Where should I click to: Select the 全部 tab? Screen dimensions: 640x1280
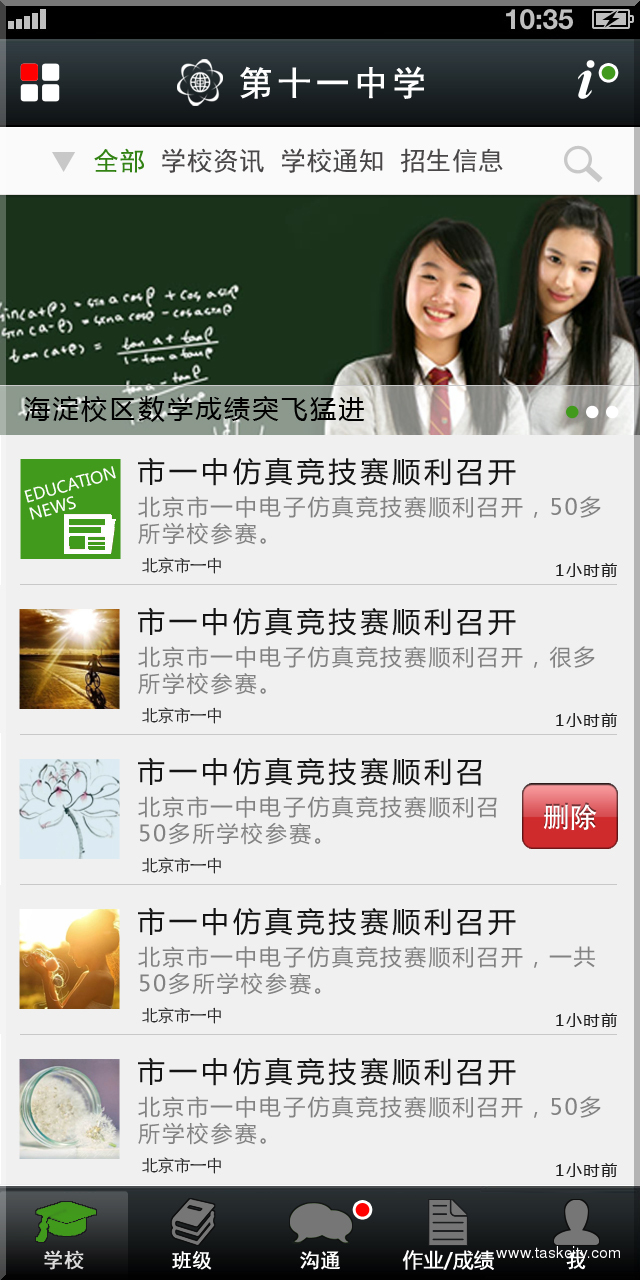point(120,161)
